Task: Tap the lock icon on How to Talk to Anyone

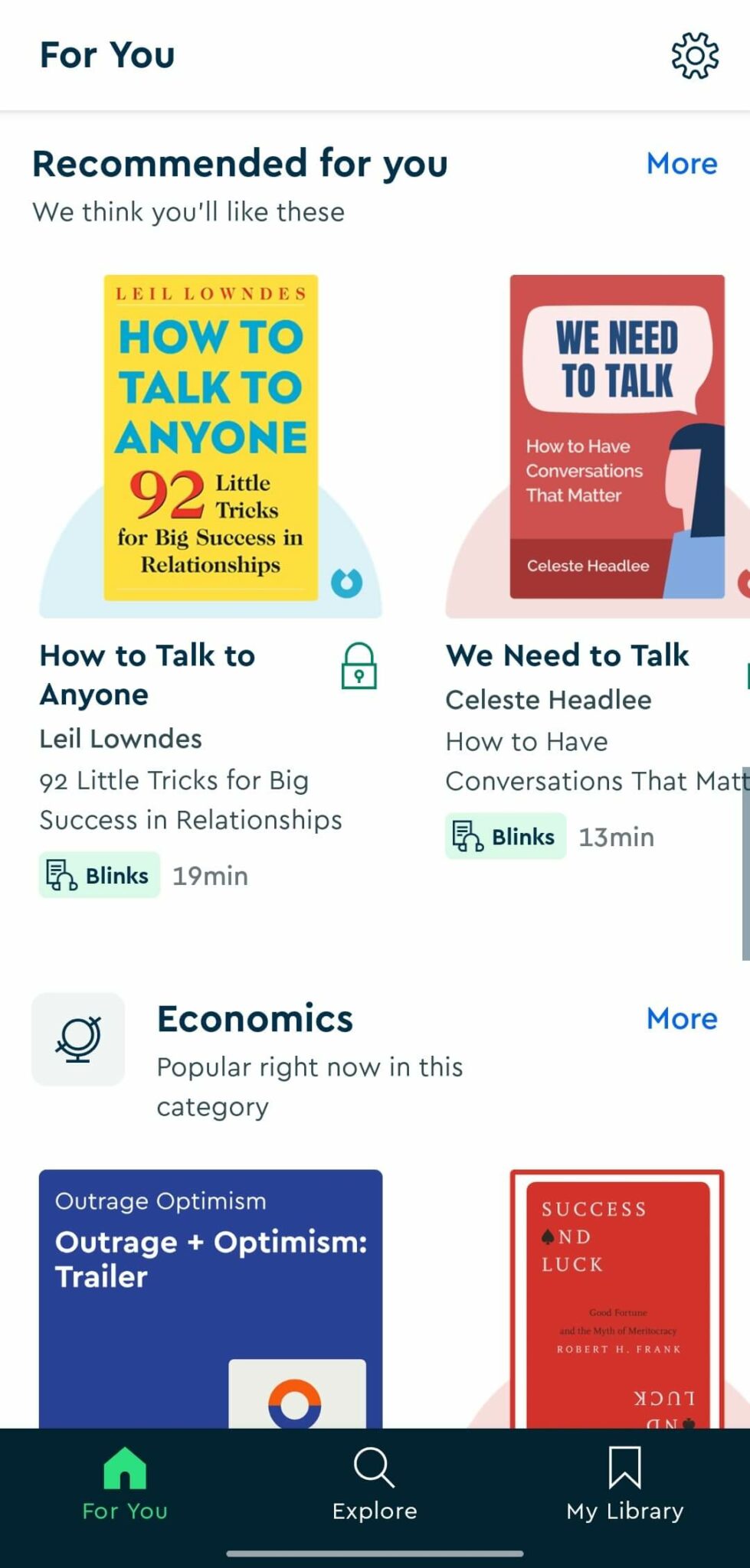Action: (359, 666)
